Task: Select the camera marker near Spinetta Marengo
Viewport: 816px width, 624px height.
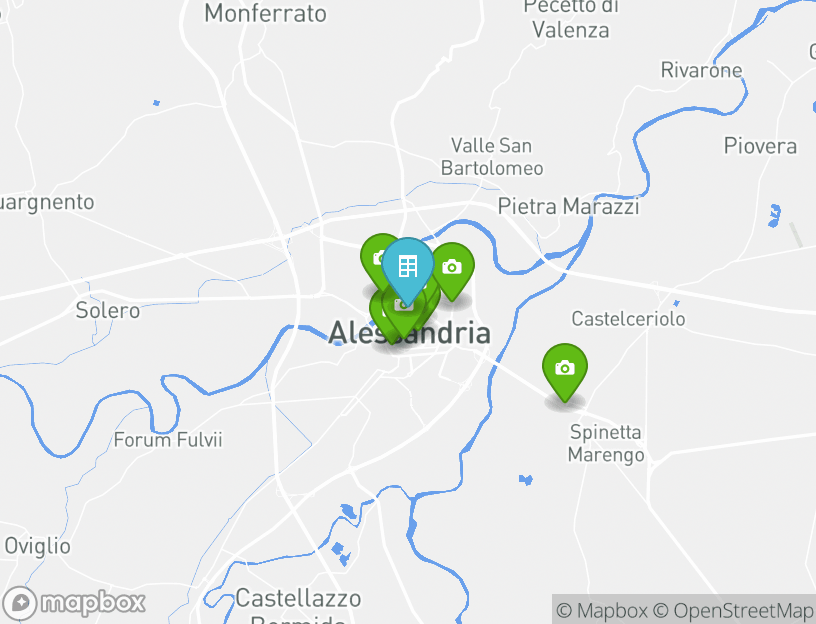Action: [565, 368]
